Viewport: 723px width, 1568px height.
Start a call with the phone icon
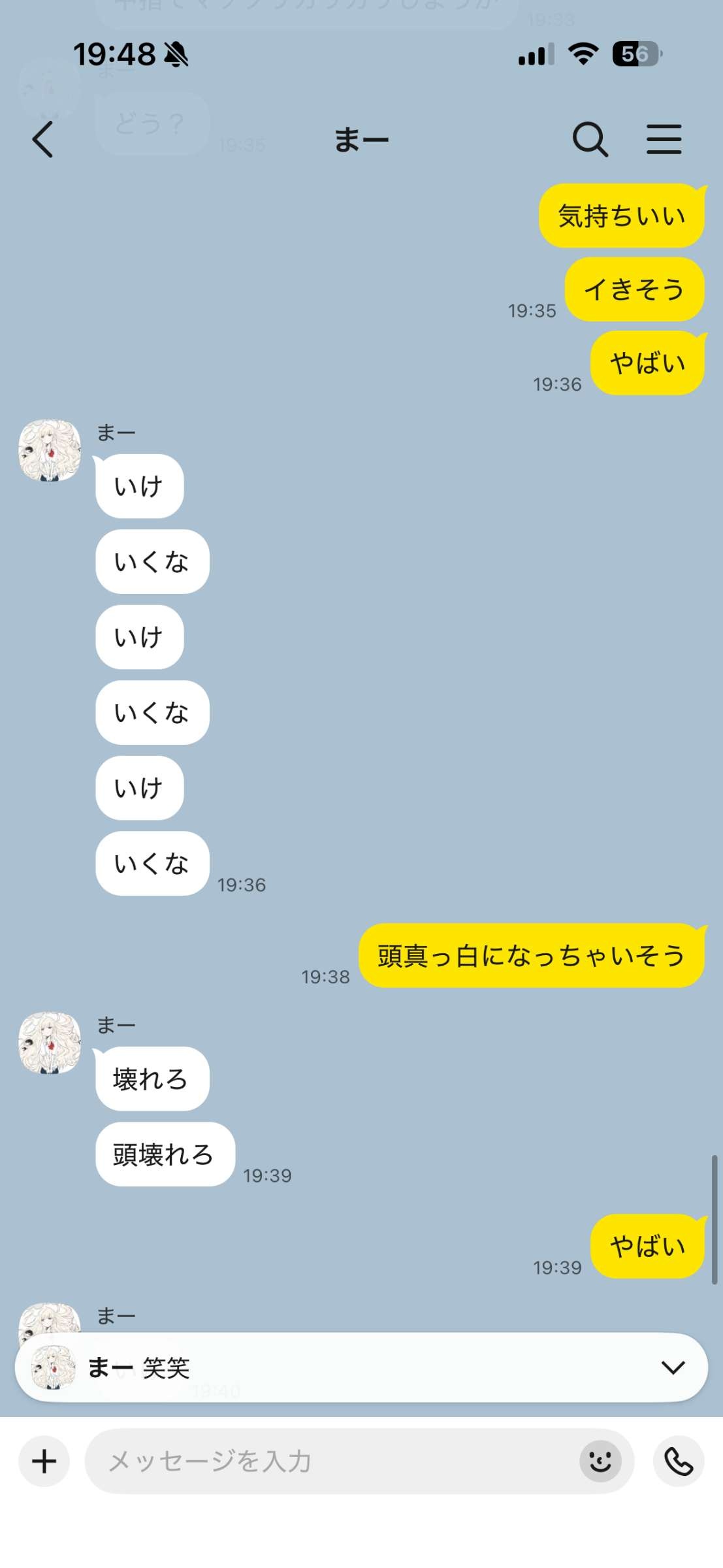tap(678, 1462)
